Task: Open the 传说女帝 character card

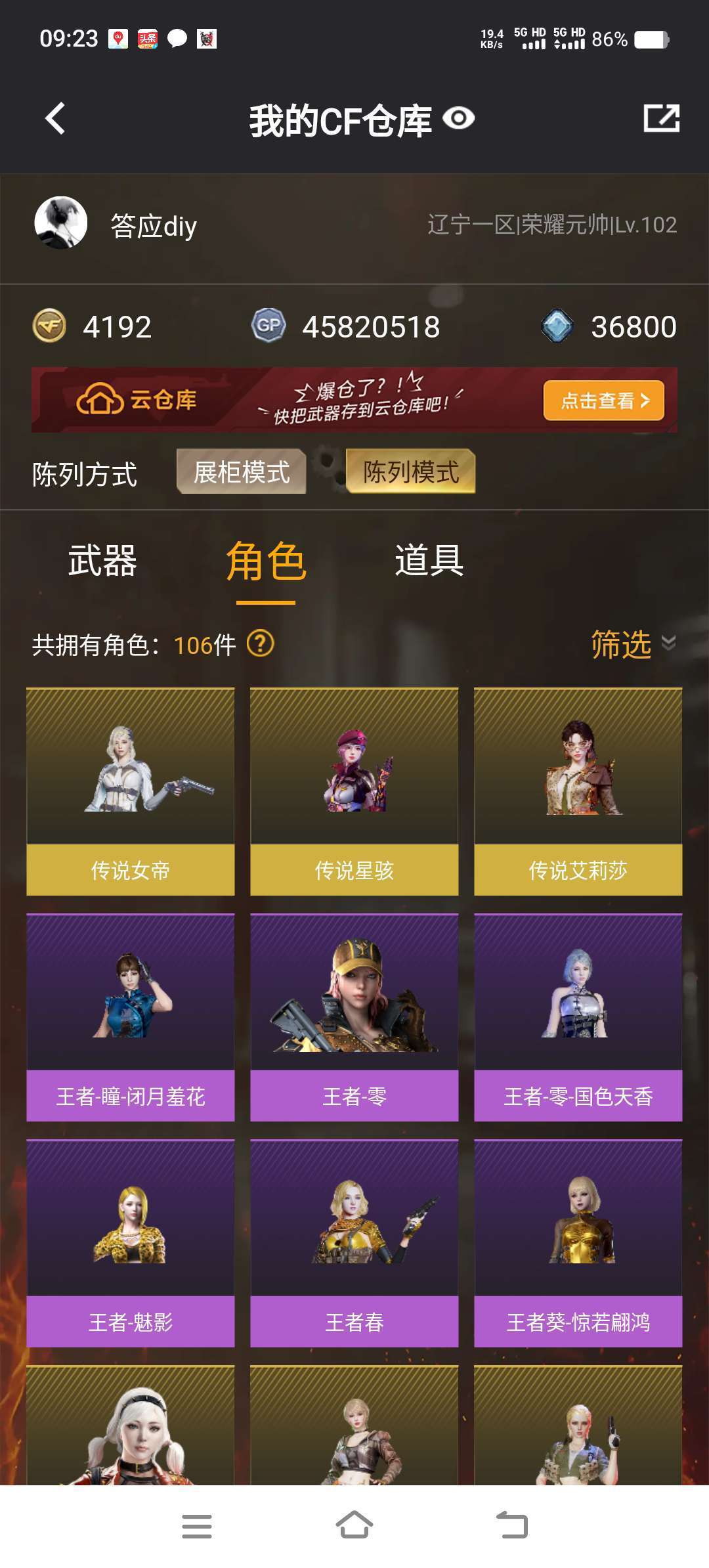Action: [131, 792]
